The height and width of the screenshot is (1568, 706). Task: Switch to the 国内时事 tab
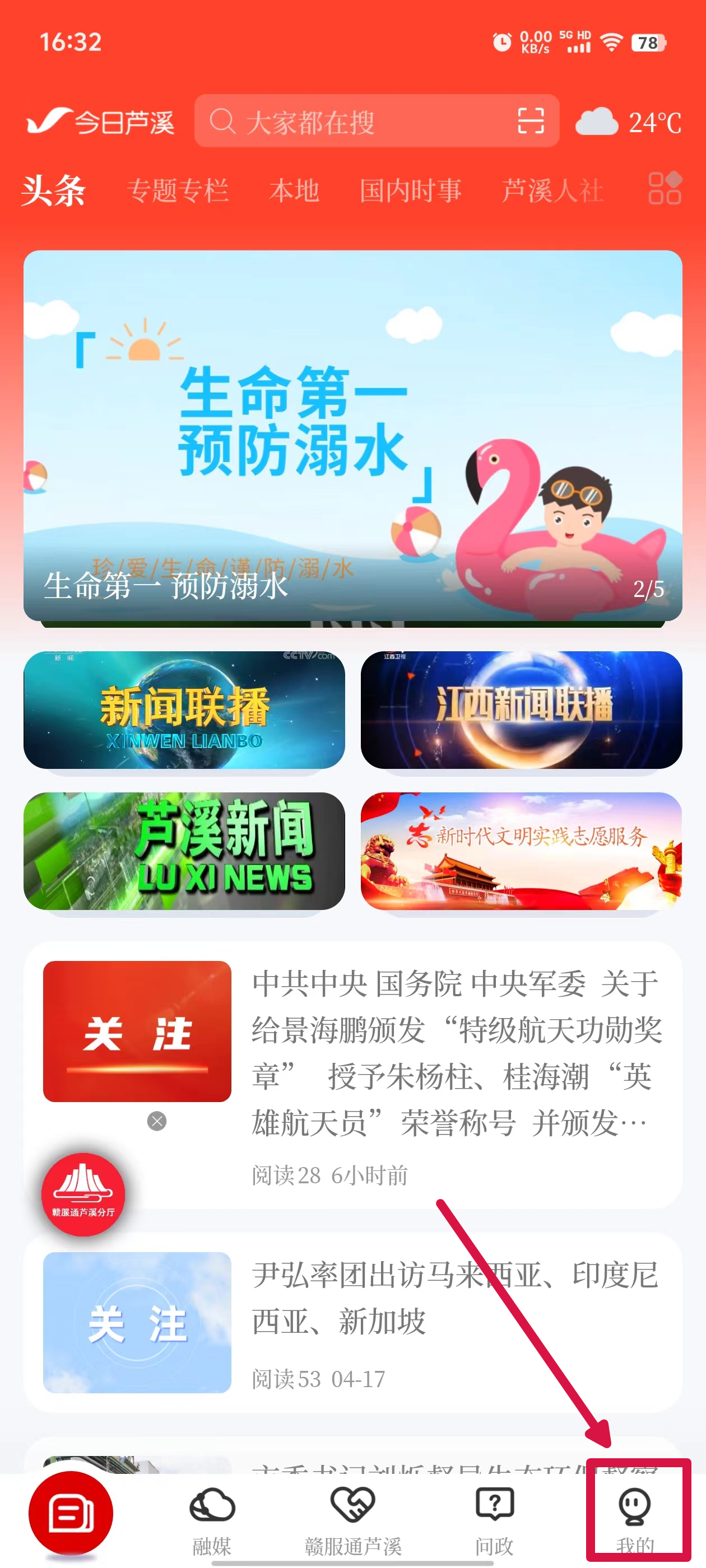410,190
